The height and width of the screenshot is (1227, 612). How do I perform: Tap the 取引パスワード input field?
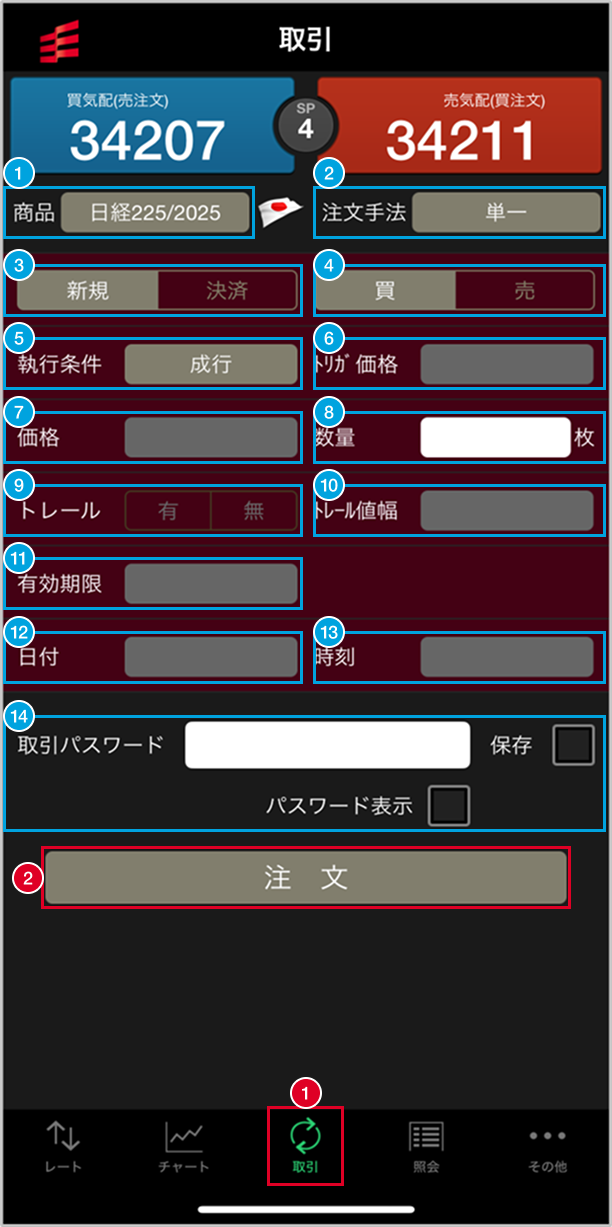tap(327, 745)
